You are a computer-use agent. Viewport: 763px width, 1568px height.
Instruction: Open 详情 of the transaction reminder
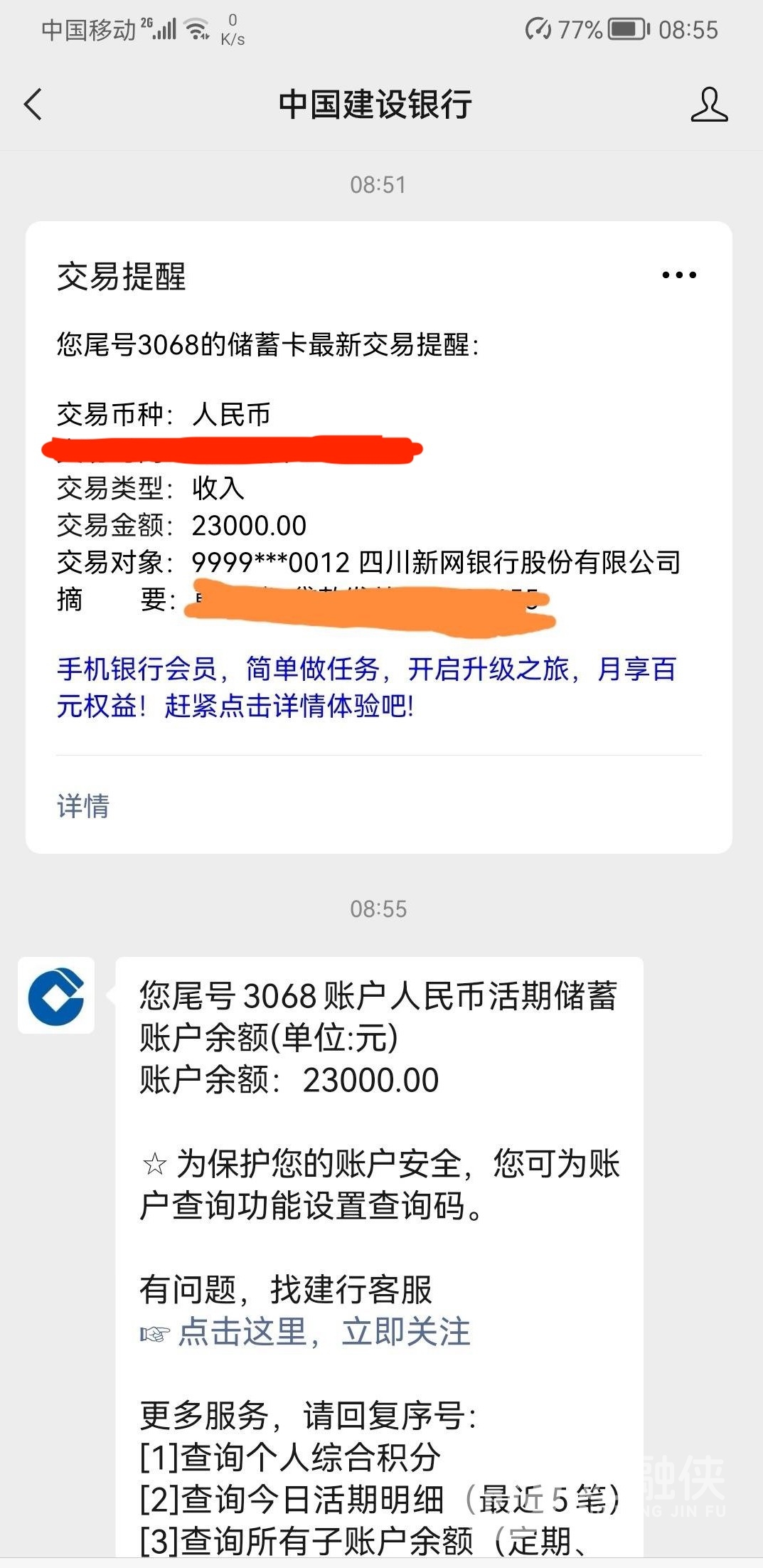pos(83,806)
